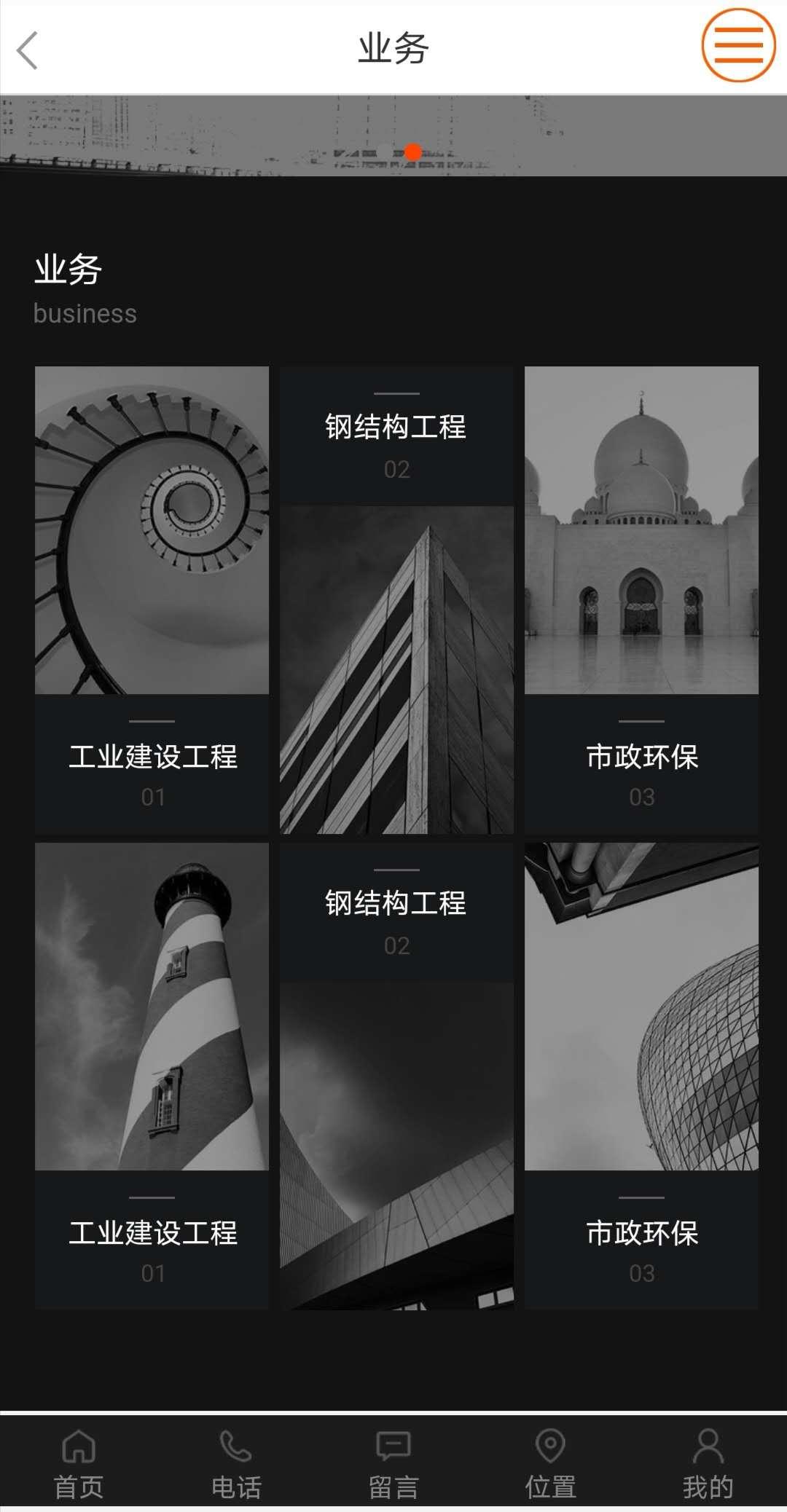Open 工业建设工程 card with spiral staircase photo
Image resolution: width=787 pixels, height=1512 pixels.
coord(152,599)
